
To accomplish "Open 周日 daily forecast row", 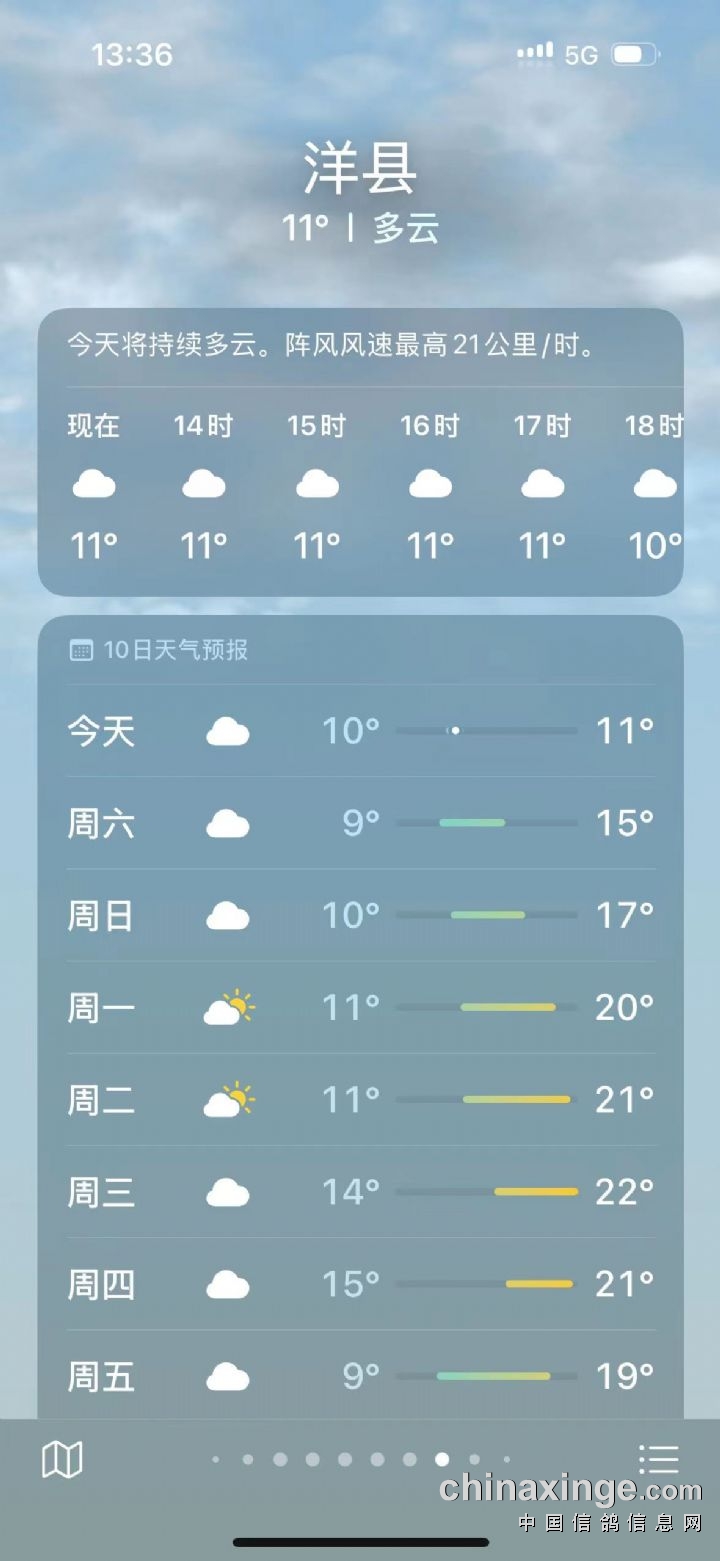I will point(360,915).
